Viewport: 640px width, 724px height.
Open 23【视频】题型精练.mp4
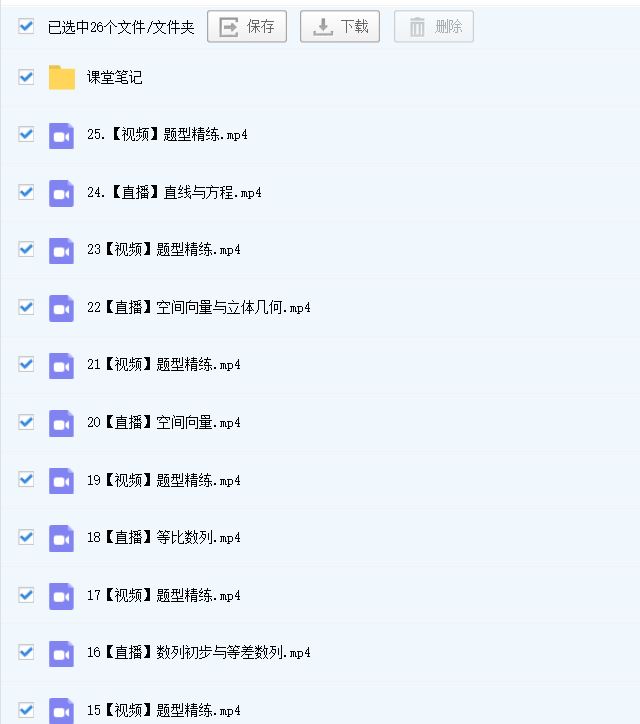pos(163,250)
